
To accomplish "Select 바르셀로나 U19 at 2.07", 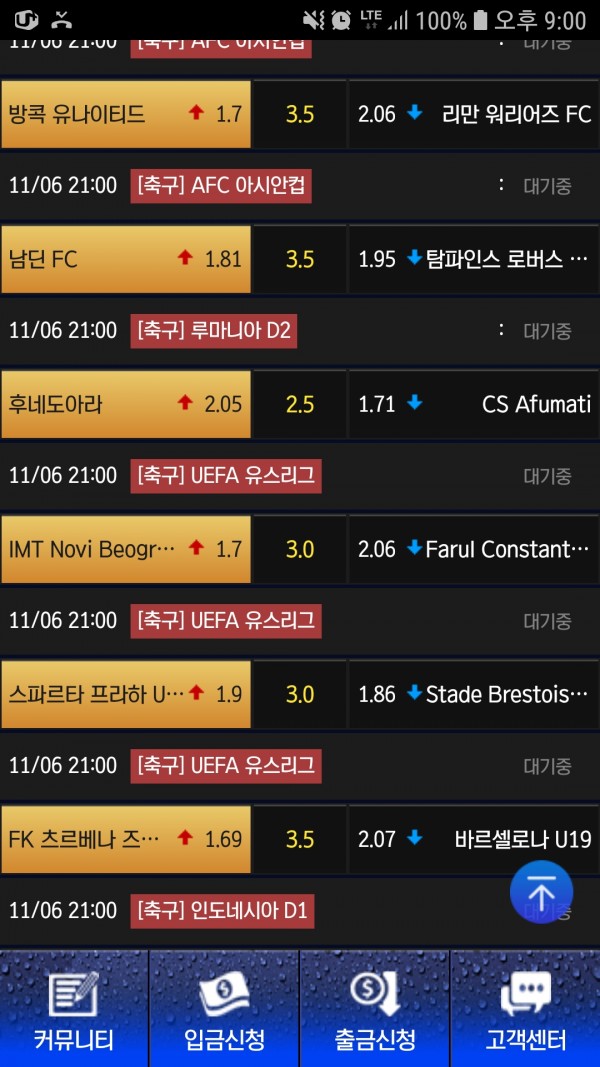I will [473, 839].
